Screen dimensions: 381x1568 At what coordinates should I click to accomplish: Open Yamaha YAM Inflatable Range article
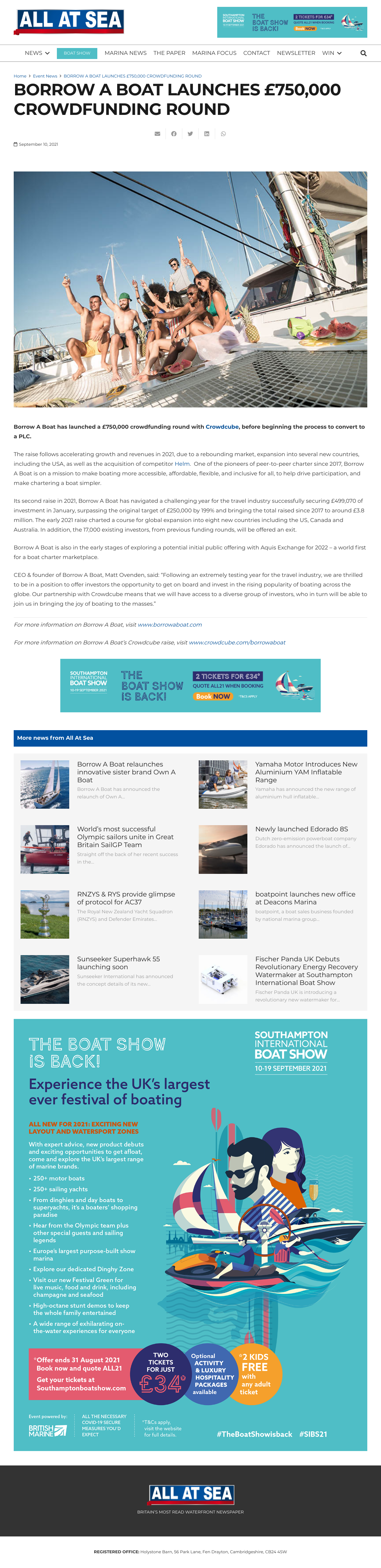[306, 772]
